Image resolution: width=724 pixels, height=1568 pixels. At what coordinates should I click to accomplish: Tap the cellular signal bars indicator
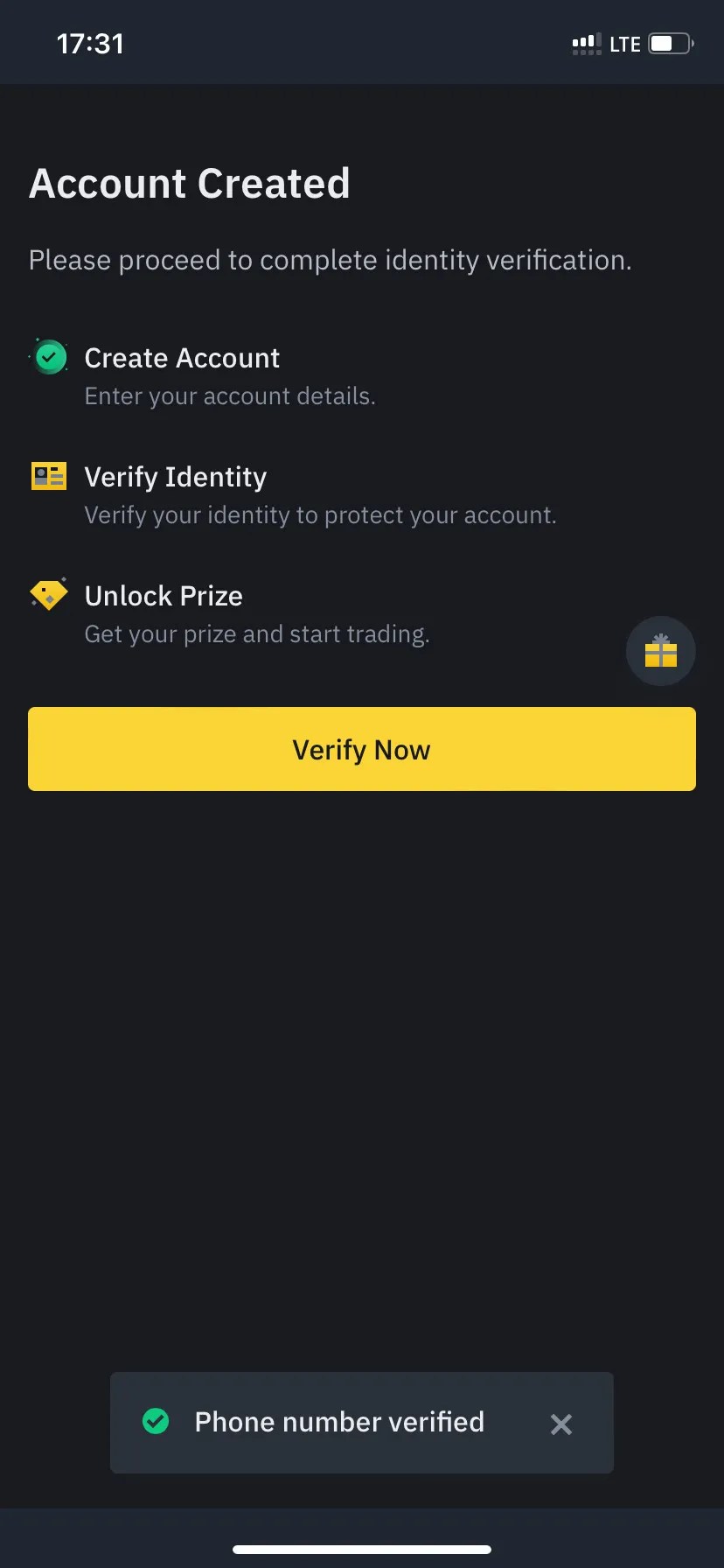pos(585,43)
